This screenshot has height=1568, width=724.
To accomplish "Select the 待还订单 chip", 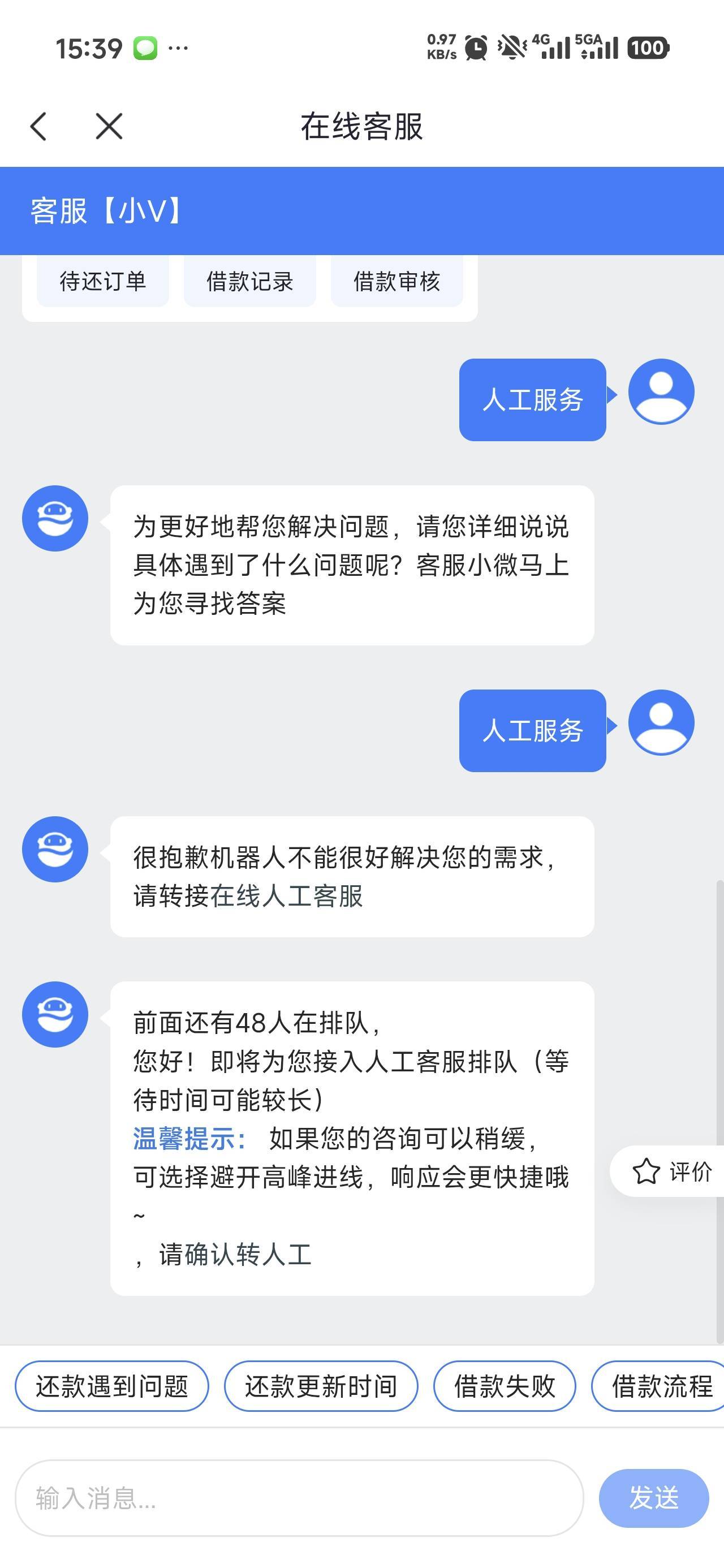I will click(103, 281).
